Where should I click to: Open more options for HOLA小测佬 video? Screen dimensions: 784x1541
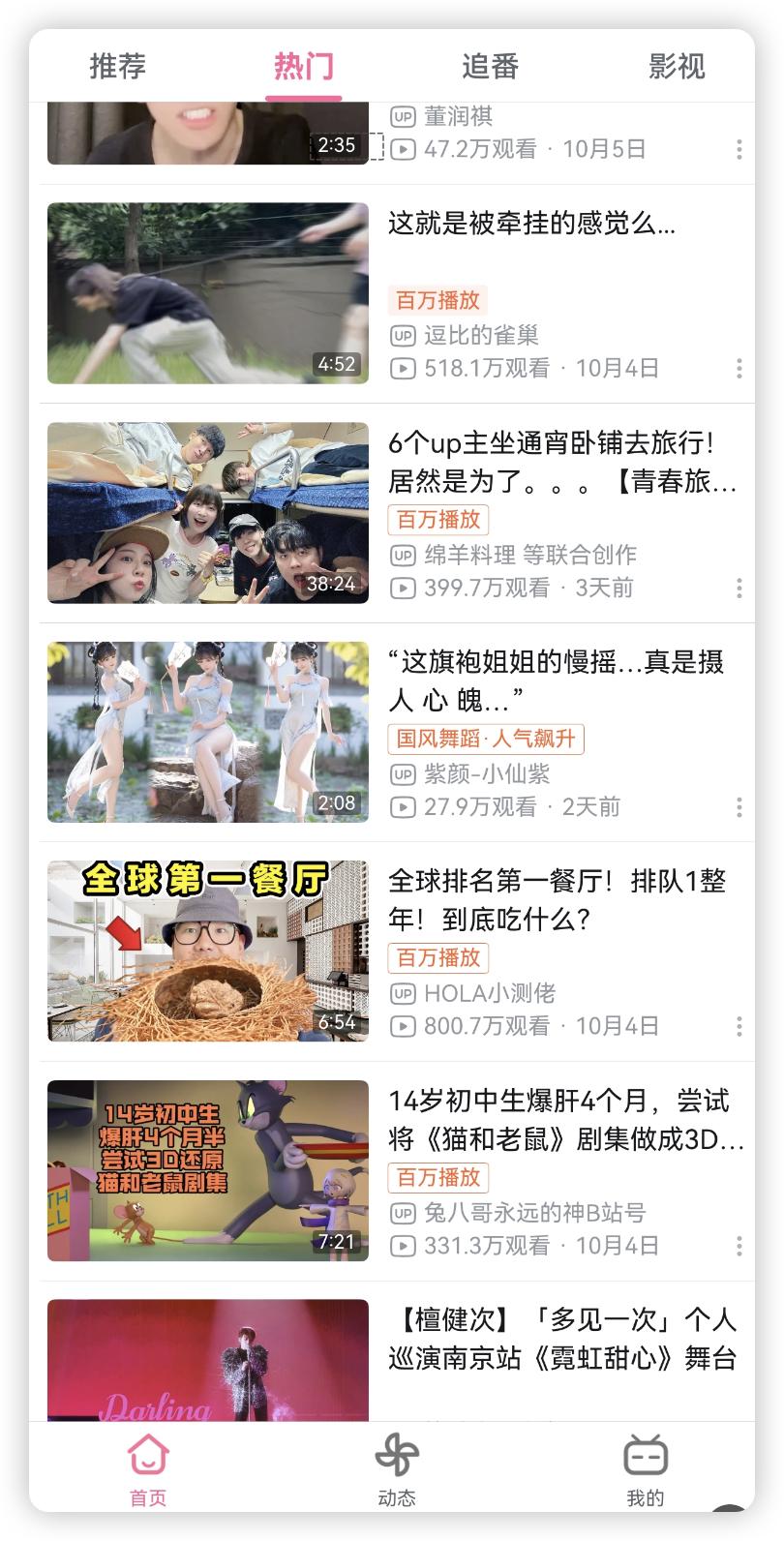[739, 1026]
